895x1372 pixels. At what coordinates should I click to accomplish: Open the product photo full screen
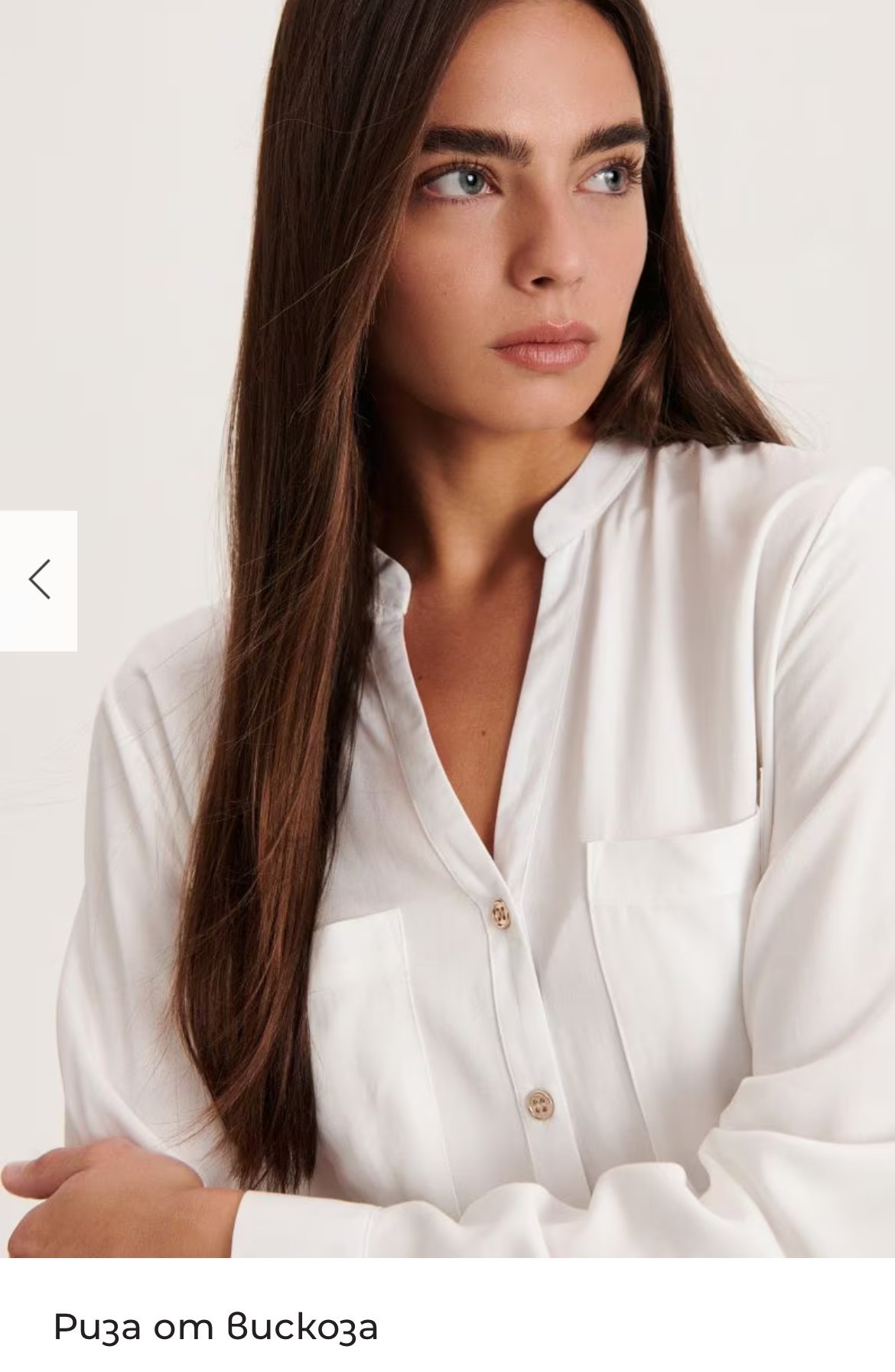click(x=447, y=629)
